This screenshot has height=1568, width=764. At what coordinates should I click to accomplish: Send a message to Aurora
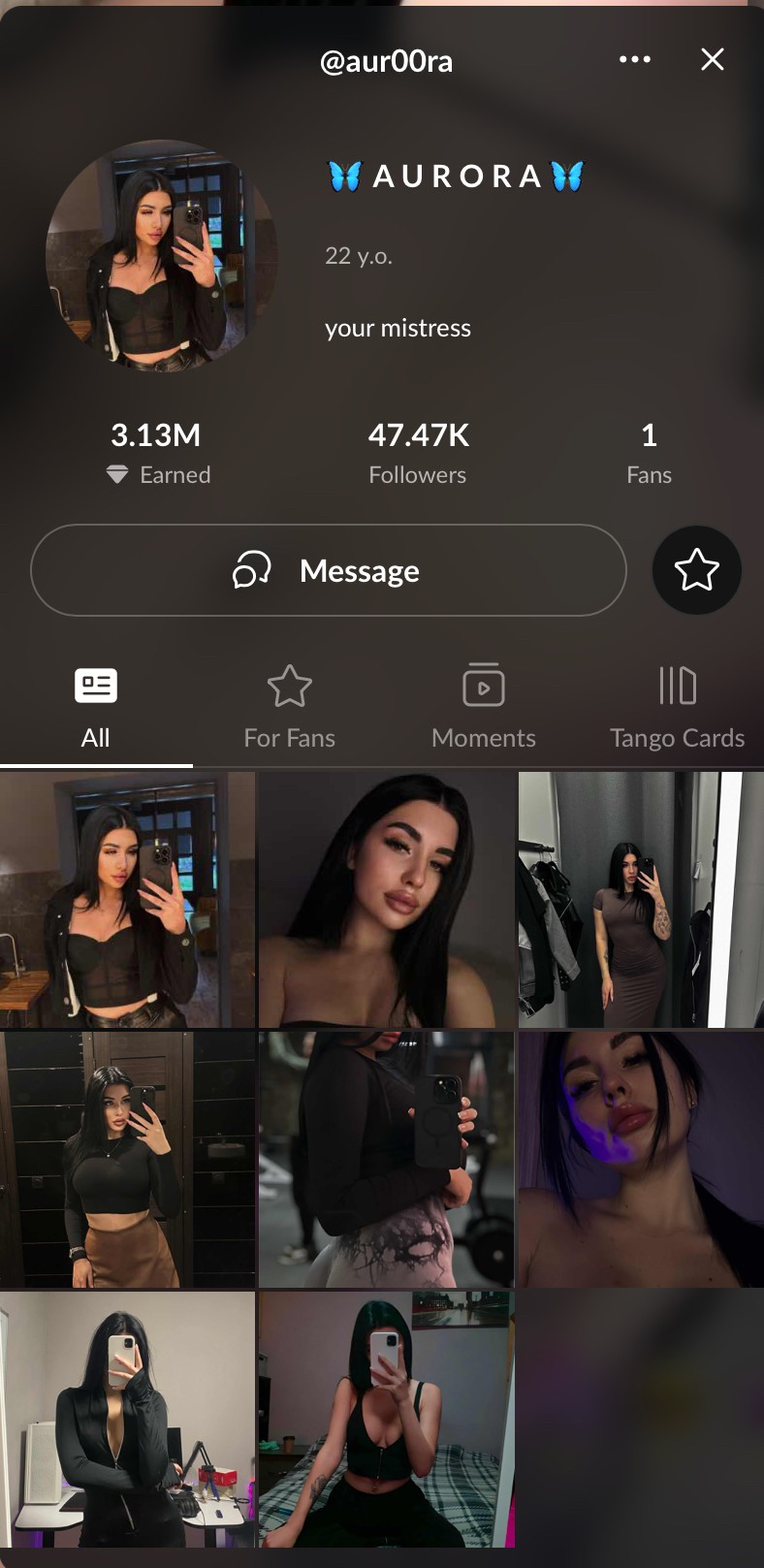(328, 570)
